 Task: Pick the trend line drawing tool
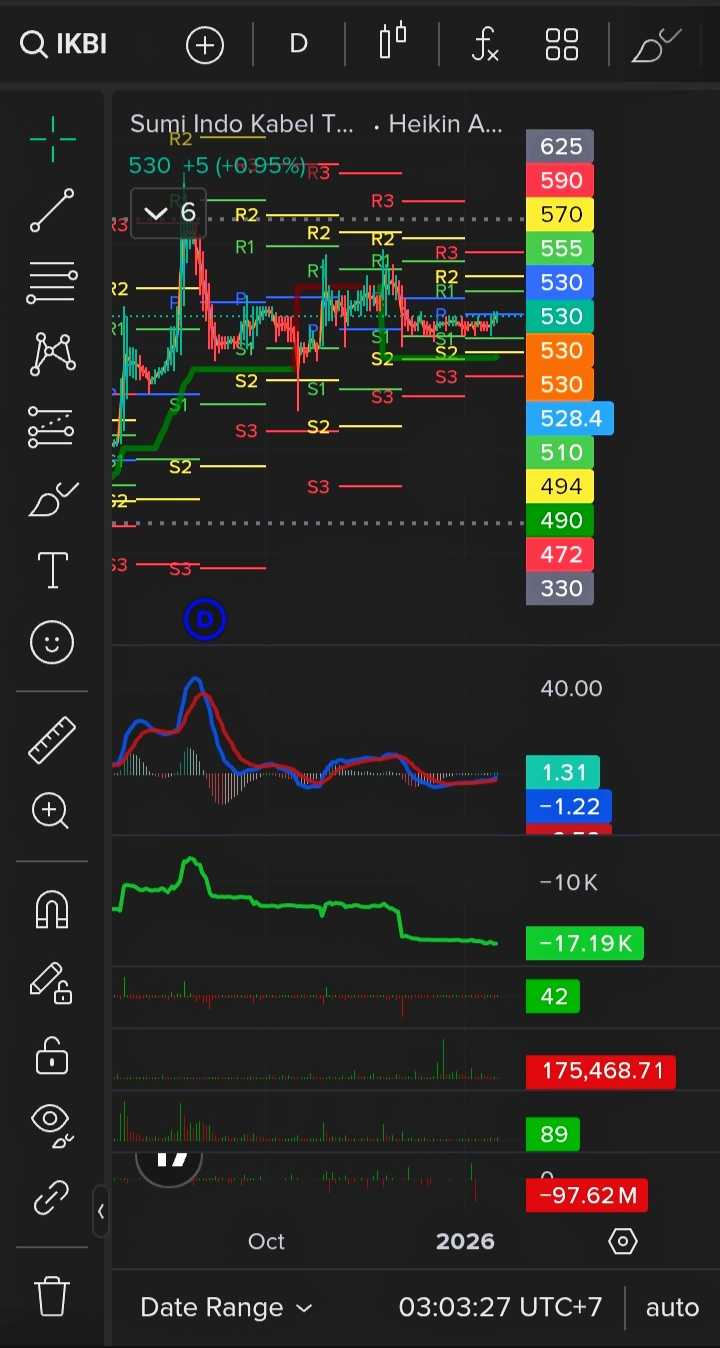(52, 210)
